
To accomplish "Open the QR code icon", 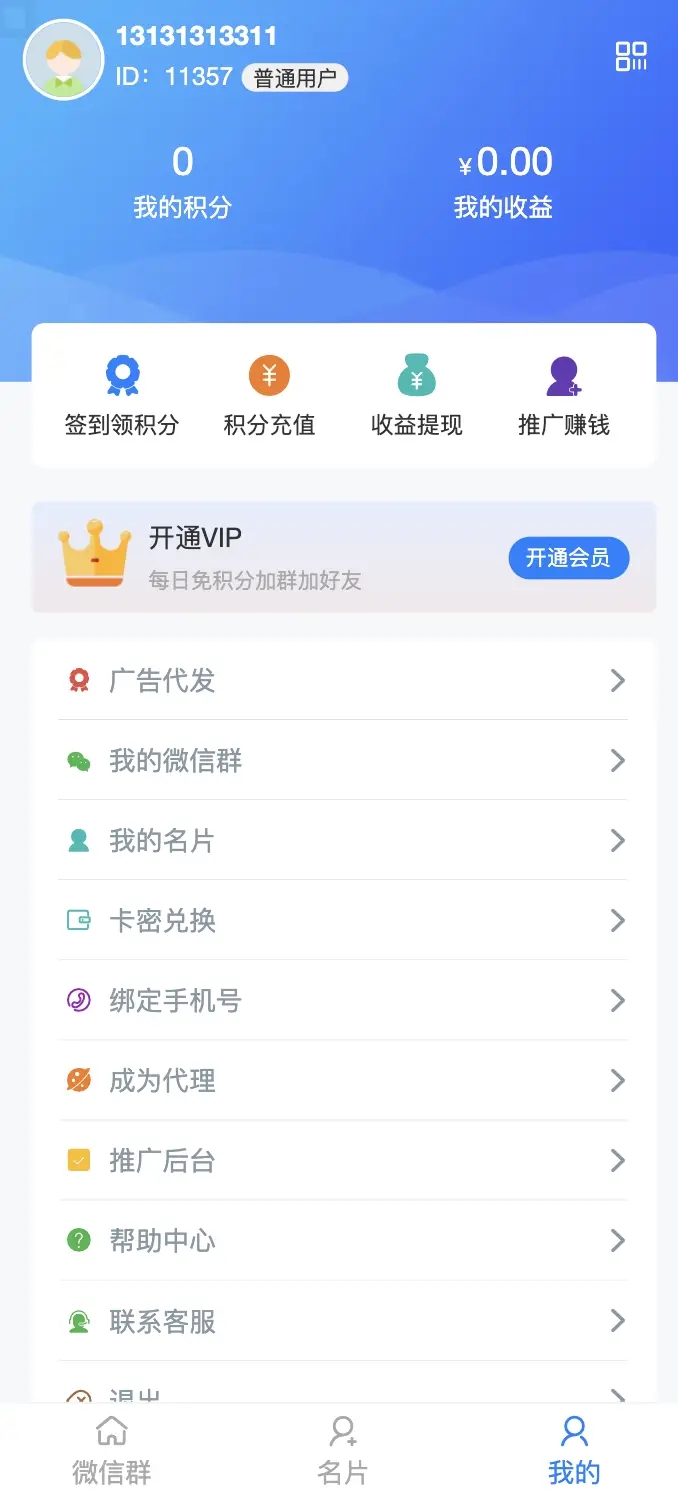I will [631, 56].
